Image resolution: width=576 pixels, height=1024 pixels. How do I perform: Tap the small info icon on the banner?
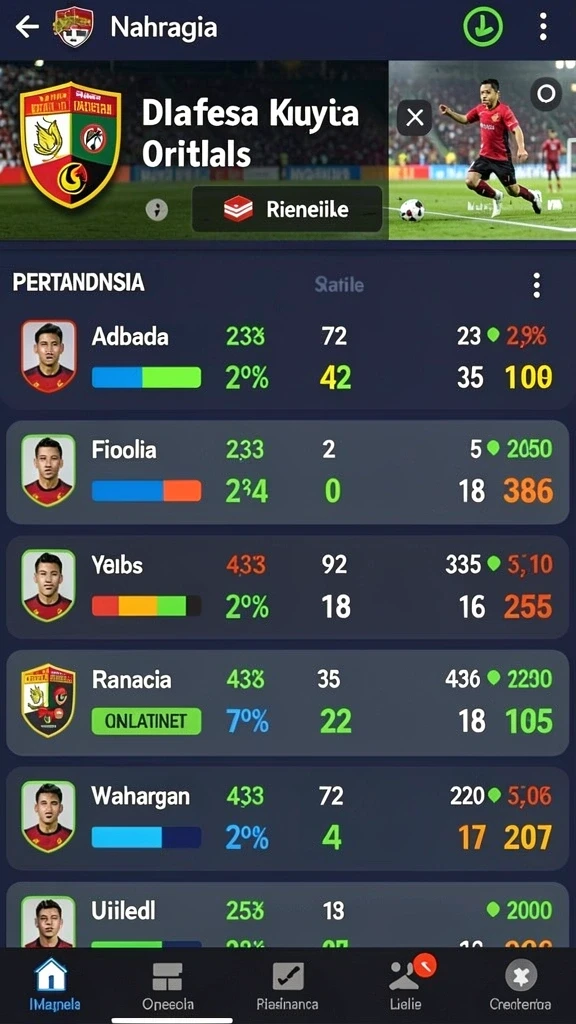(x=156, y=210)
